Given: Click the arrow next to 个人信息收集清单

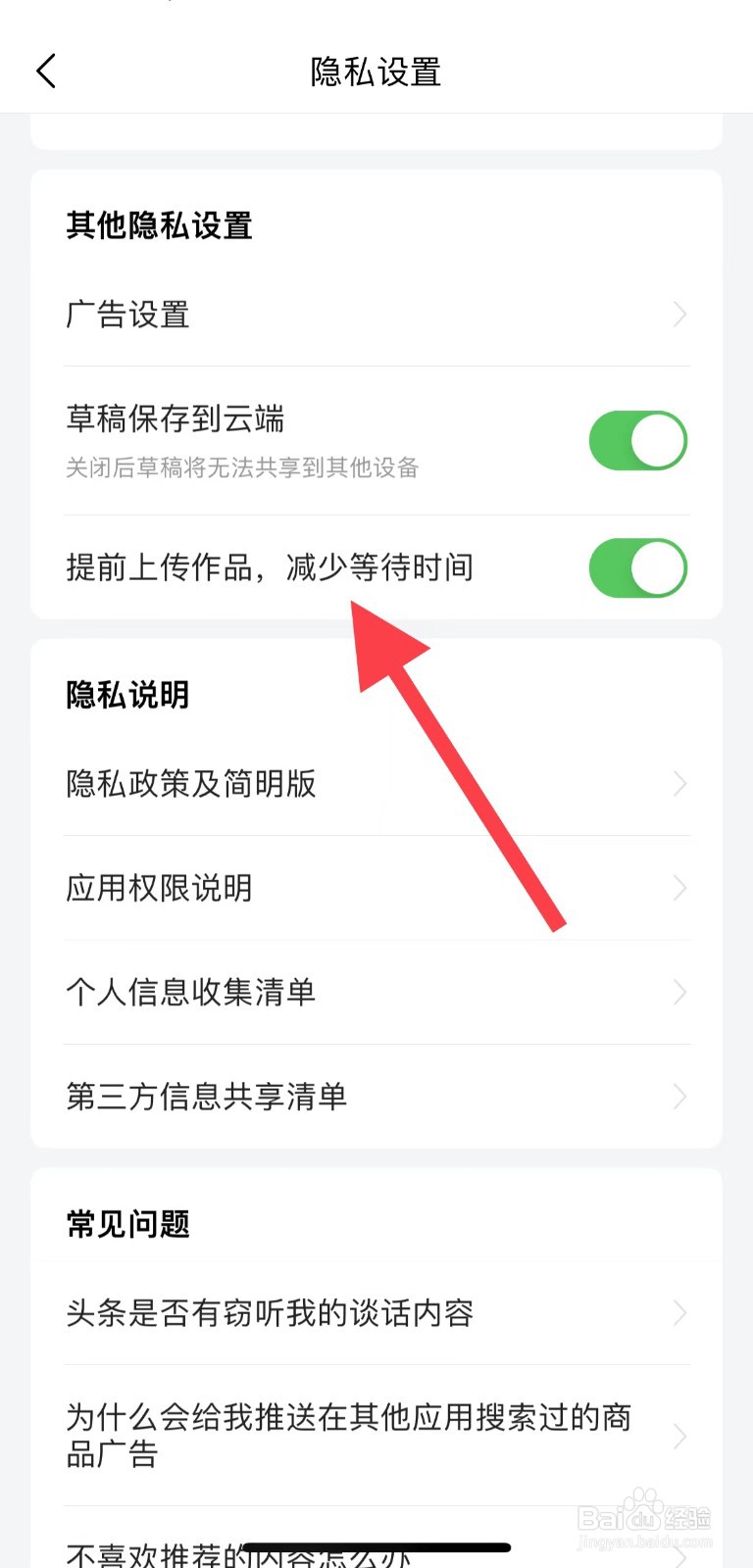Looking at the screenshot, I should 679,992.
